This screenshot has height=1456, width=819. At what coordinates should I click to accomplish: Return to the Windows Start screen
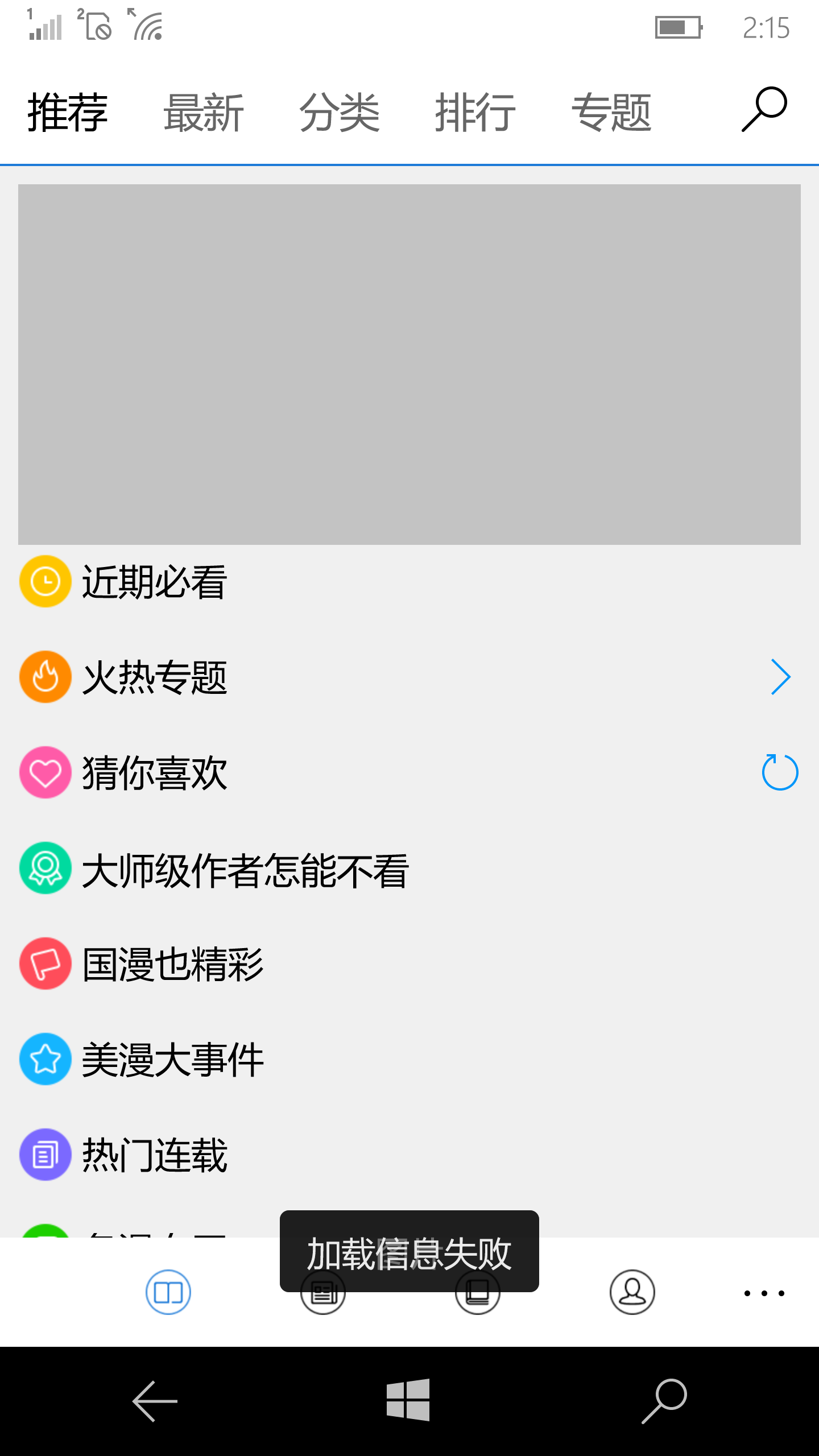[408, 1400]
